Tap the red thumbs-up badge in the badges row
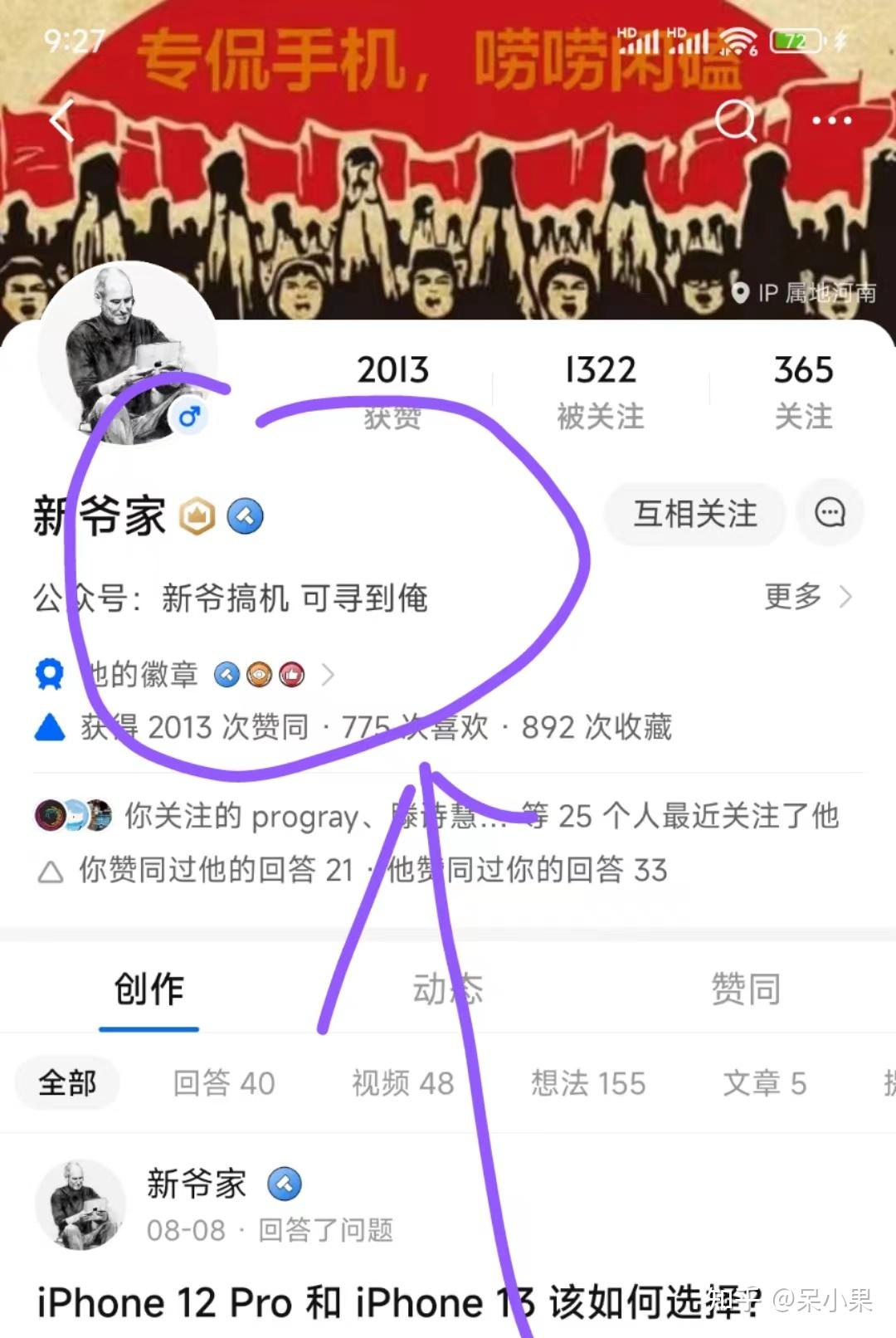896x1338 pixels. [x=292, y=675]
